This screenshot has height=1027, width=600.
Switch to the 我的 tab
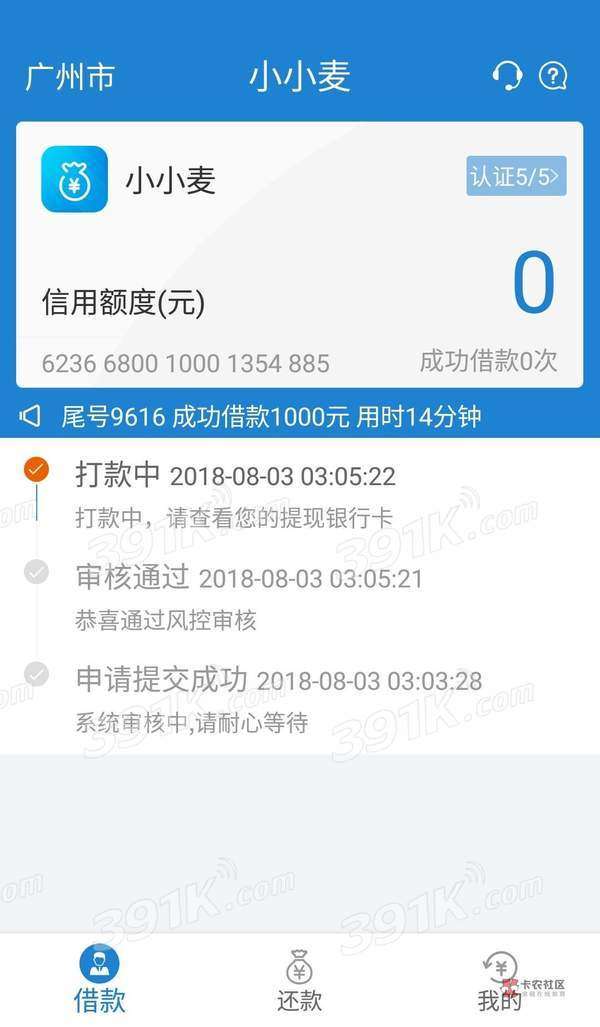(x=499, y=979)
